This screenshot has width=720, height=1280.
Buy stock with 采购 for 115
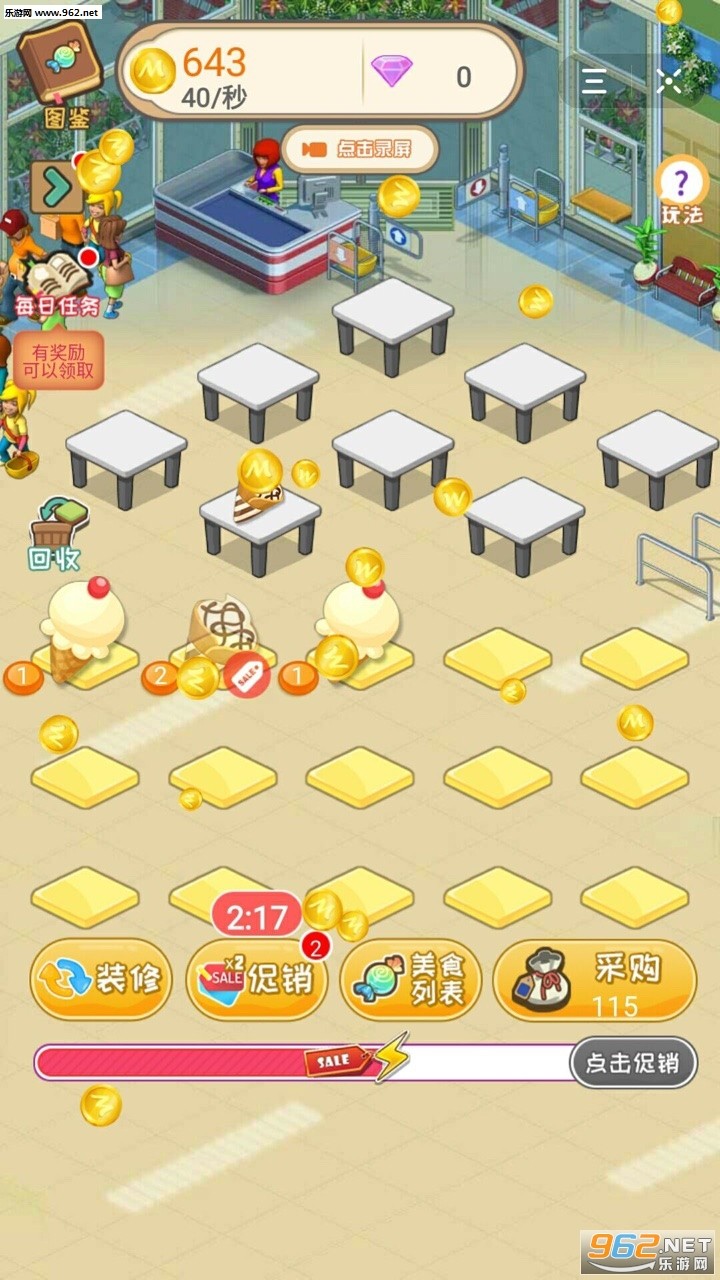(595, 980)
